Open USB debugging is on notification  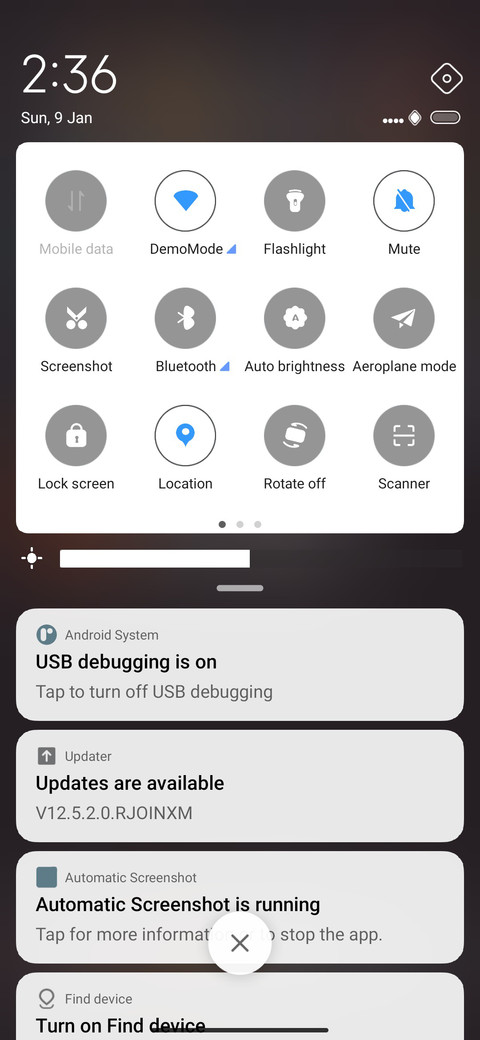tap(240, 665)
